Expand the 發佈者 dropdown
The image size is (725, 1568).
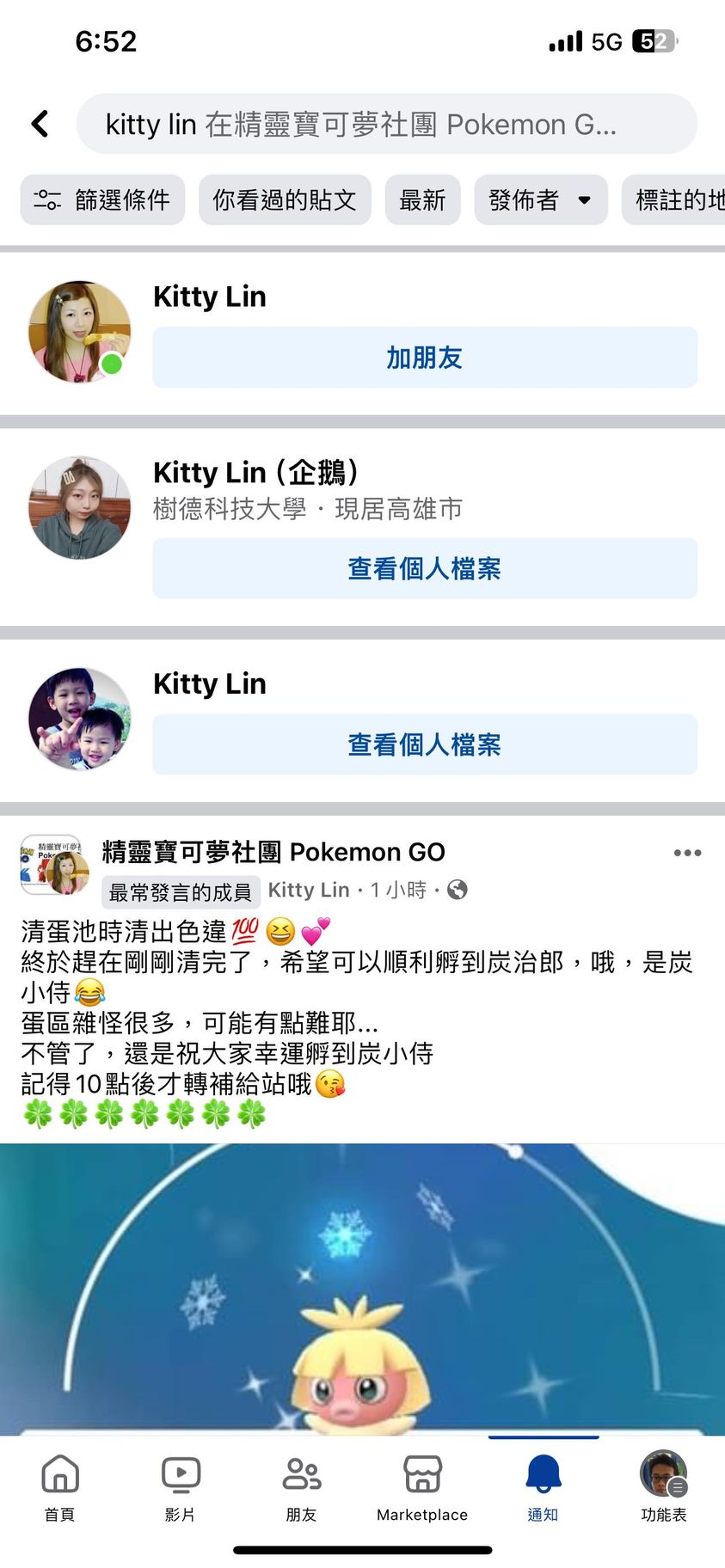coord(540,200)
